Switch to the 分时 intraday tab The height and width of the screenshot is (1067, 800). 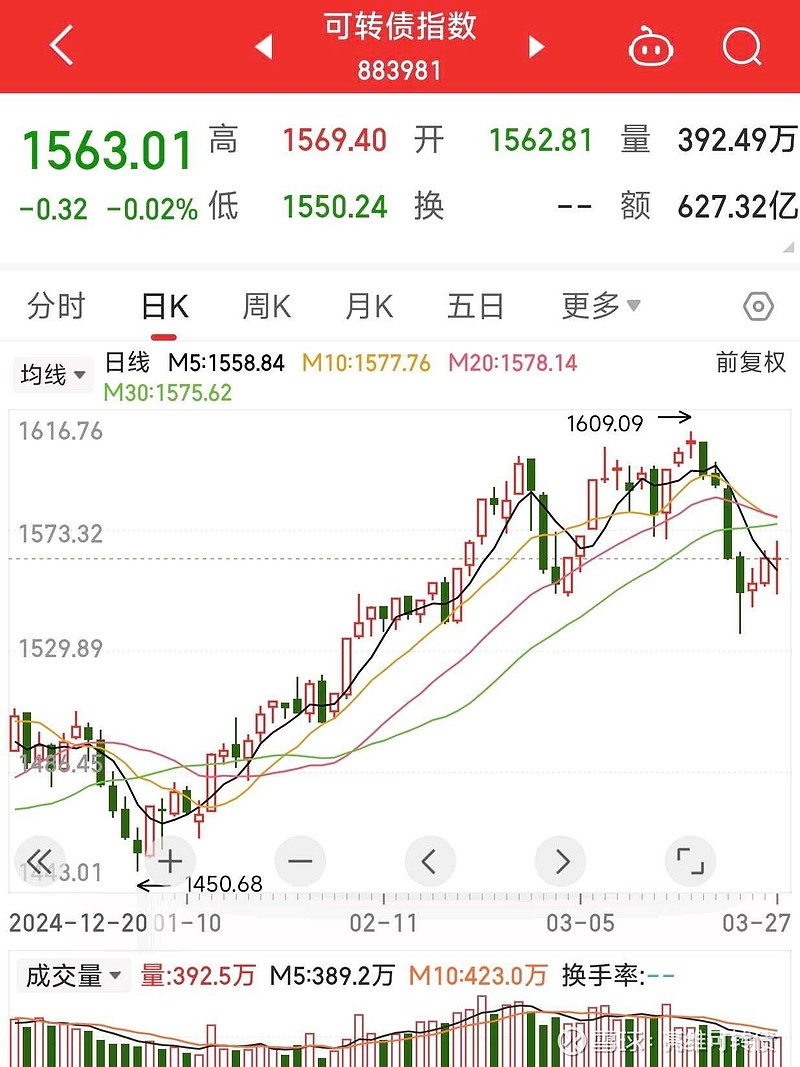tap(57, 307)
